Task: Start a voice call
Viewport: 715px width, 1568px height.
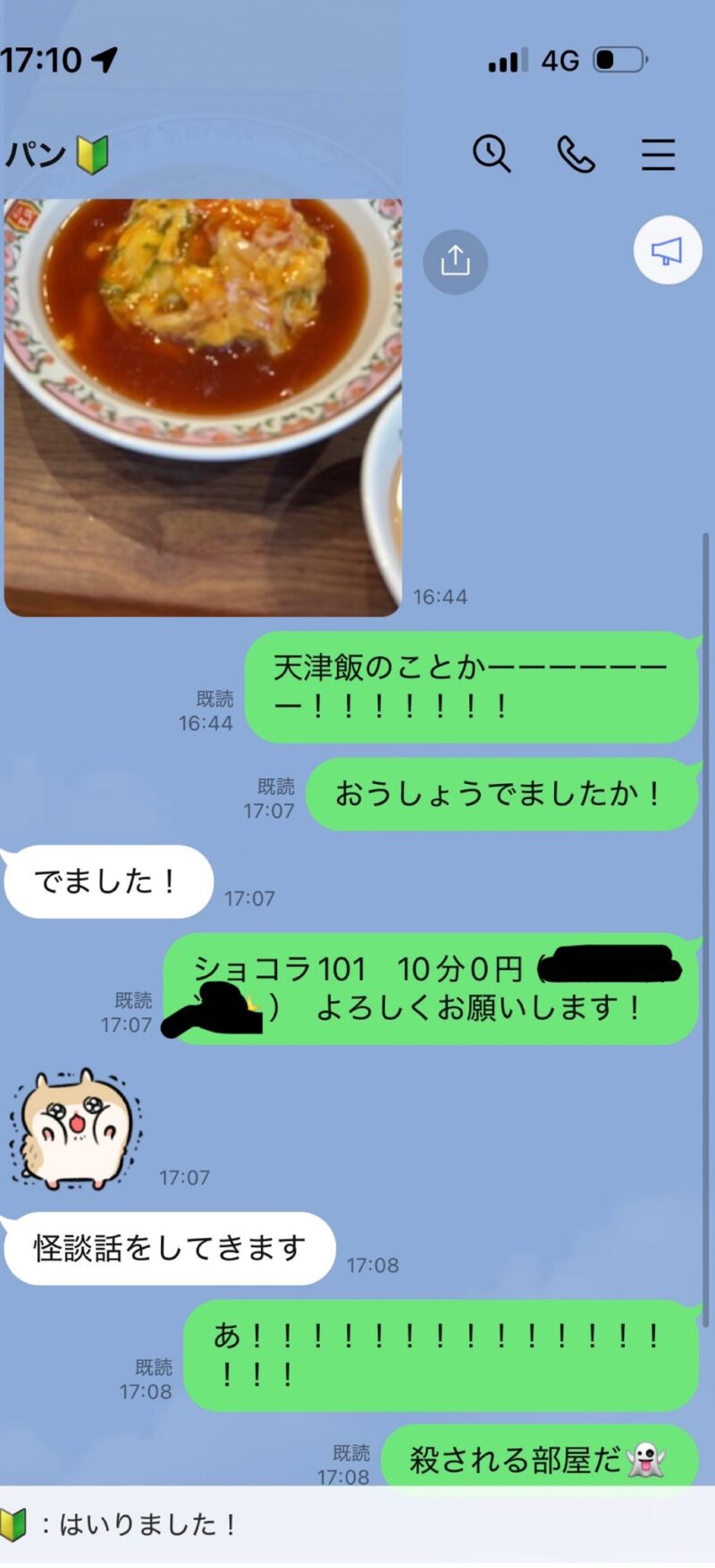Action: [x=576, y=154]
